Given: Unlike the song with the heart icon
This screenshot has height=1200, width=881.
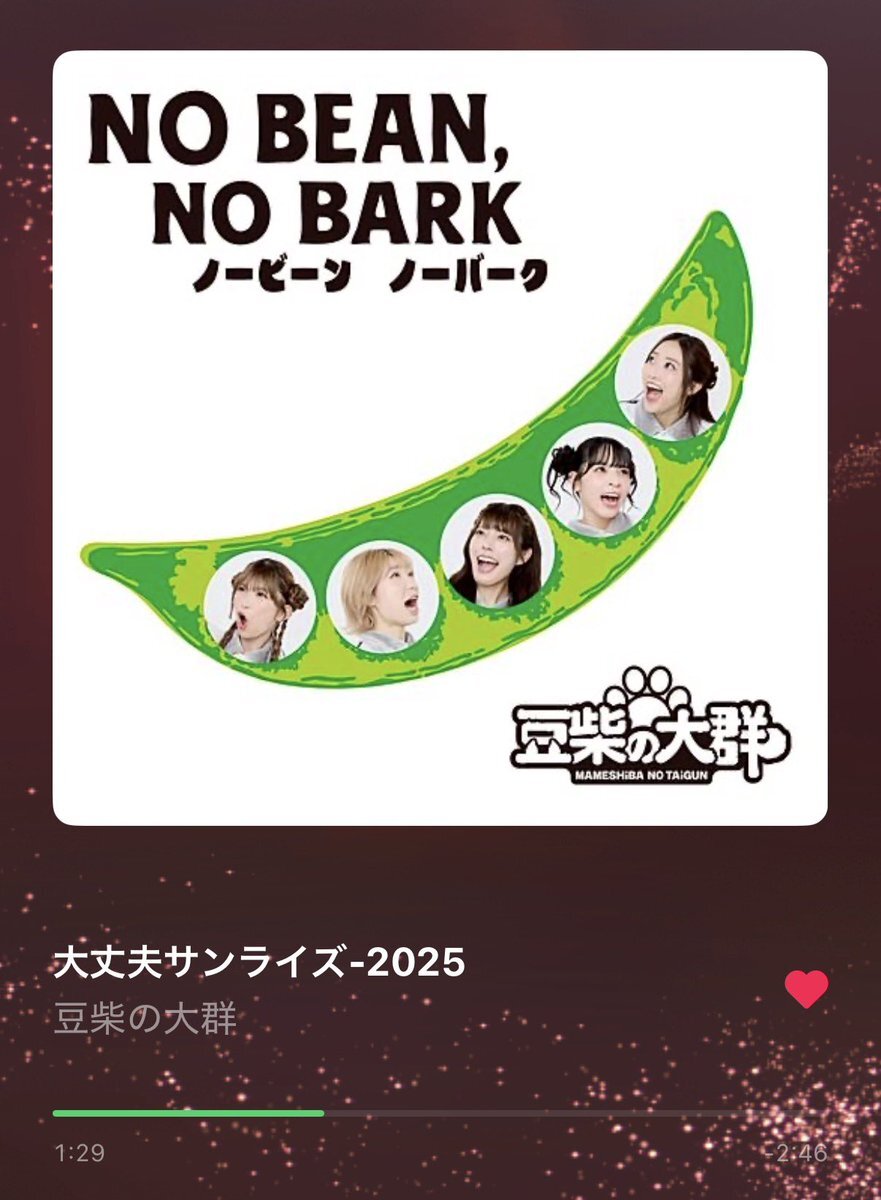Looking at the screenshot, I should tap(806, 990).
